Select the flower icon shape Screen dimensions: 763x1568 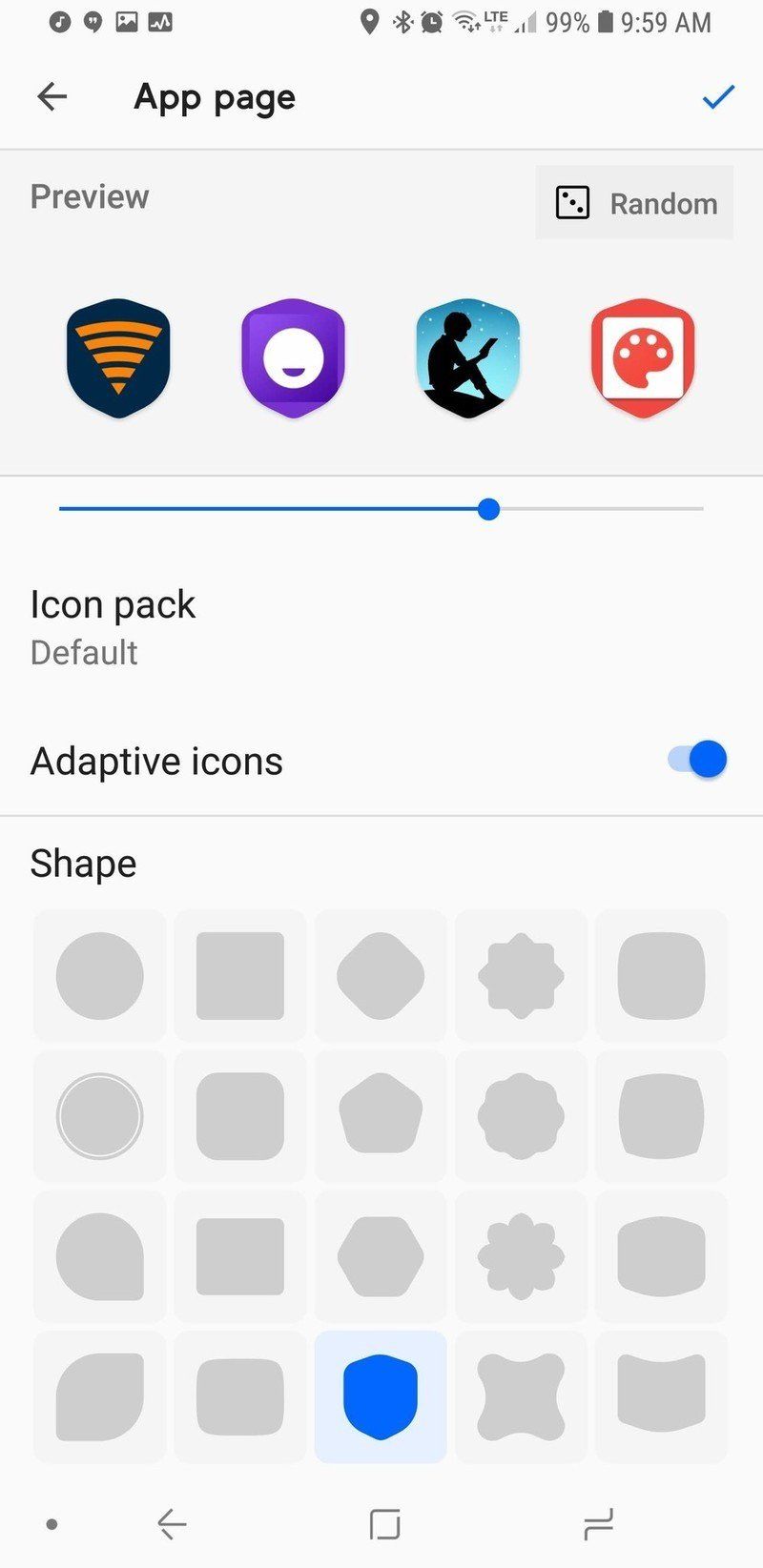point(521,1256)
